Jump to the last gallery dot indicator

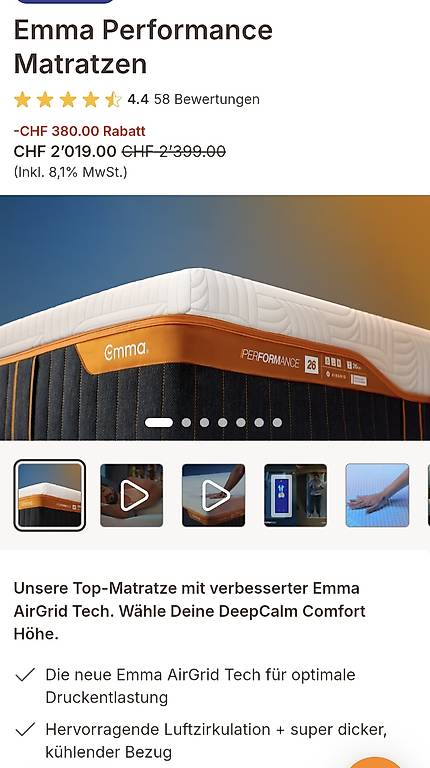pos(277,423)
